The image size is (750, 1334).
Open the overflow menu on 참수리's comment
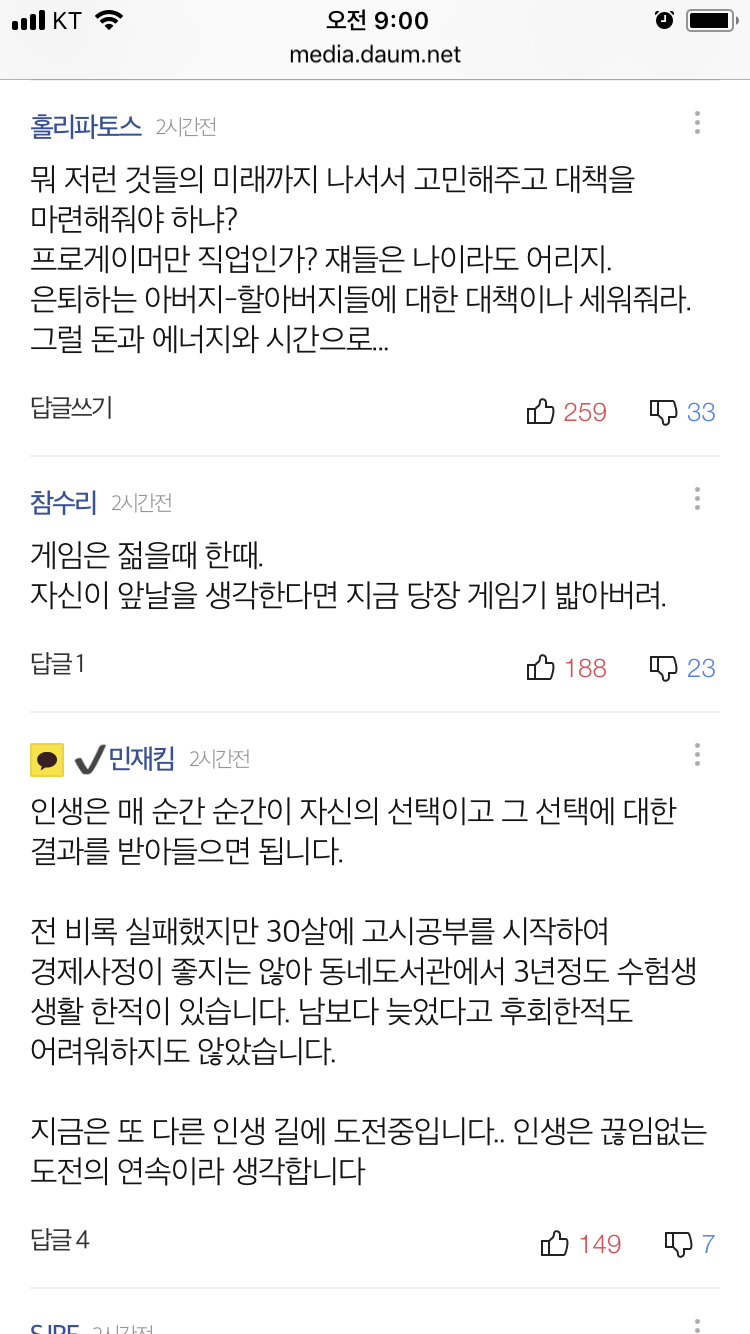click(697, 498)
